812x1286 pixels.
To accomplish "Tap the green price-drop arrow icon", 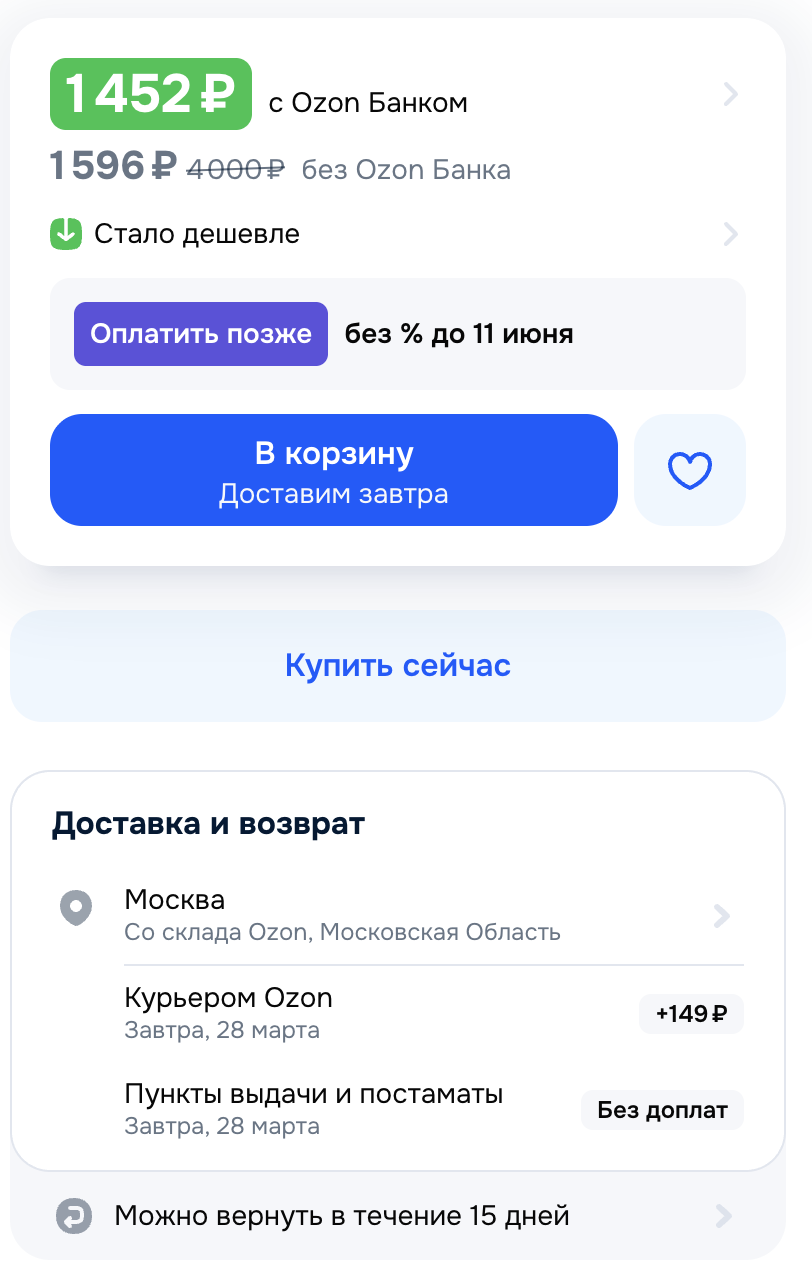I will (x=65, y=234).
